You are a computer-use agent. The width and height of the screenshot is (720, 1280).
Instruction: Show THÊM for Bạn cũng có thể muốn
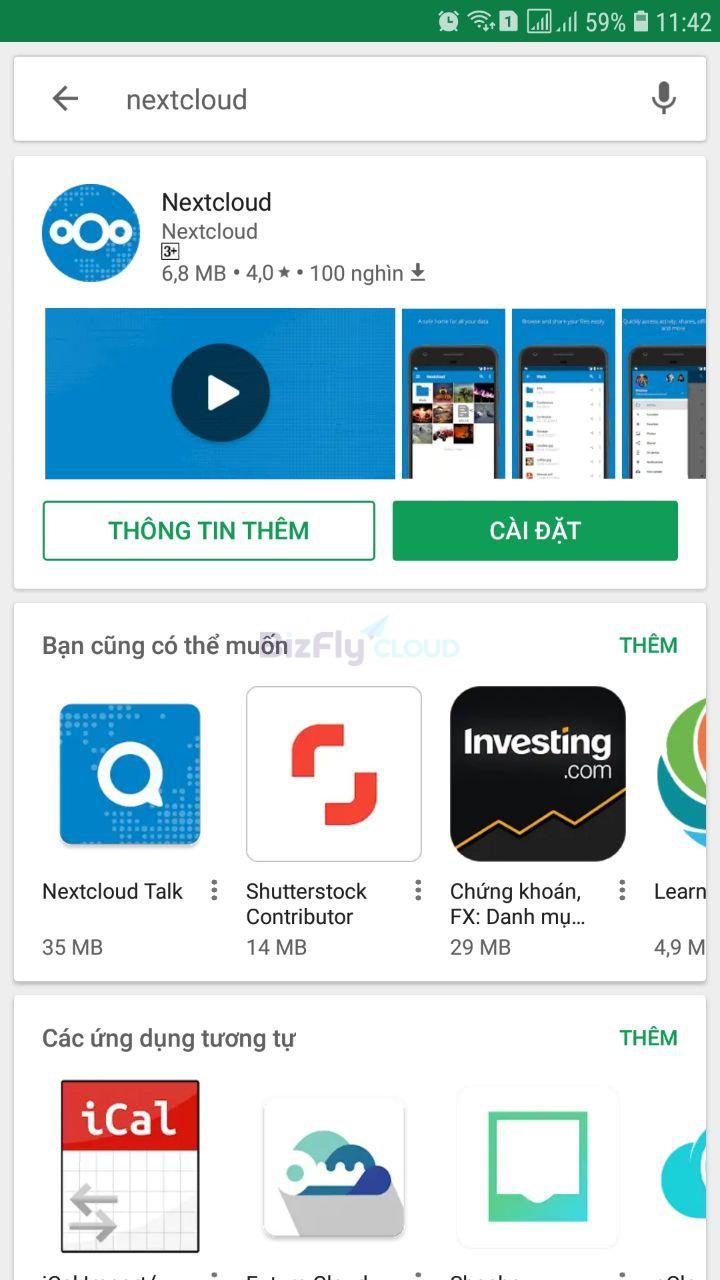[648, 645]
